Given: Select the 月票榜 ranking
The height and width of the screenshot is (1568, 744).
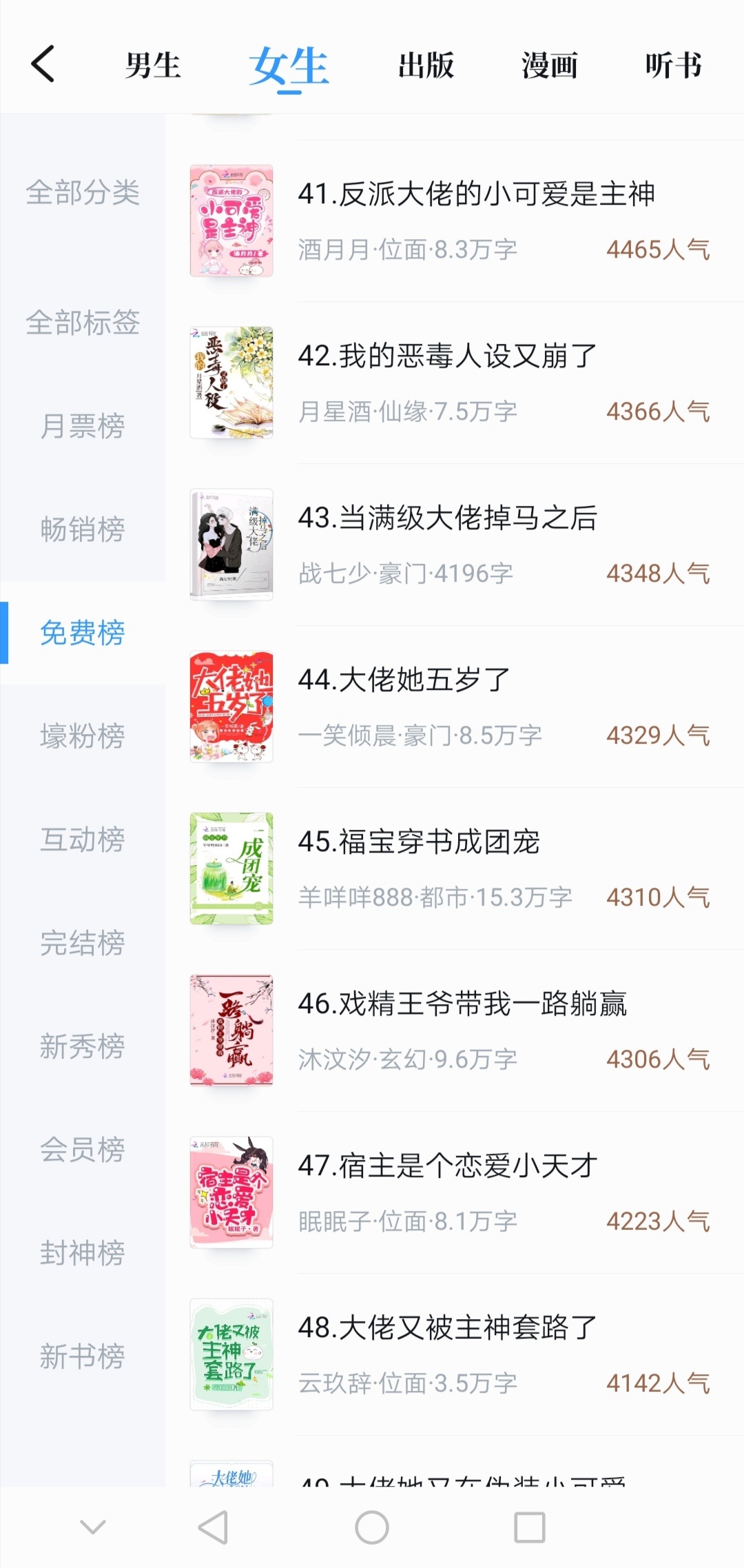Looking at the screenshot, I should click(x=83, y=426).
